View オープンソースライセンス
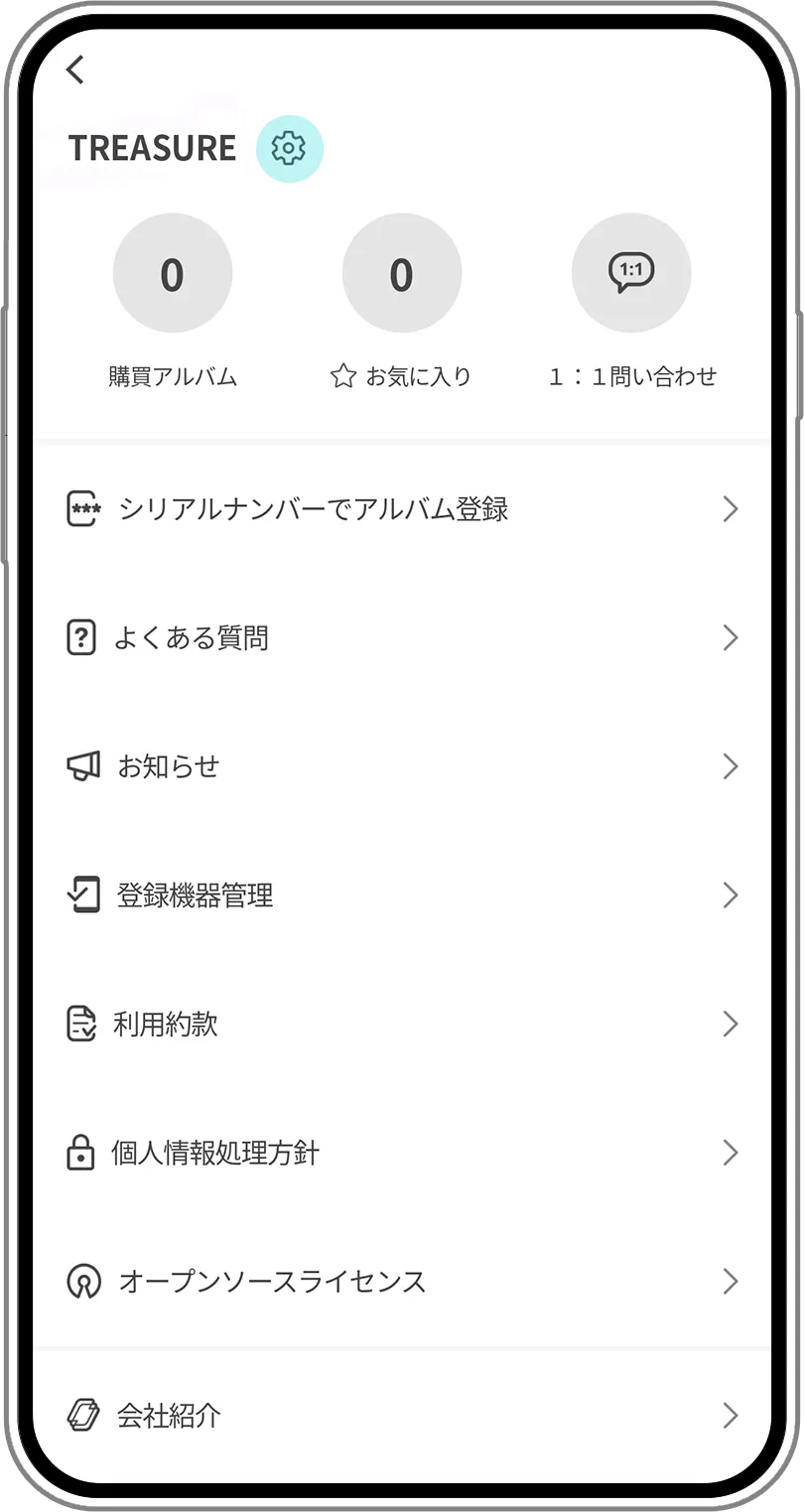The width and height of the screenshot is (804, 1512). click(401, 1281)
